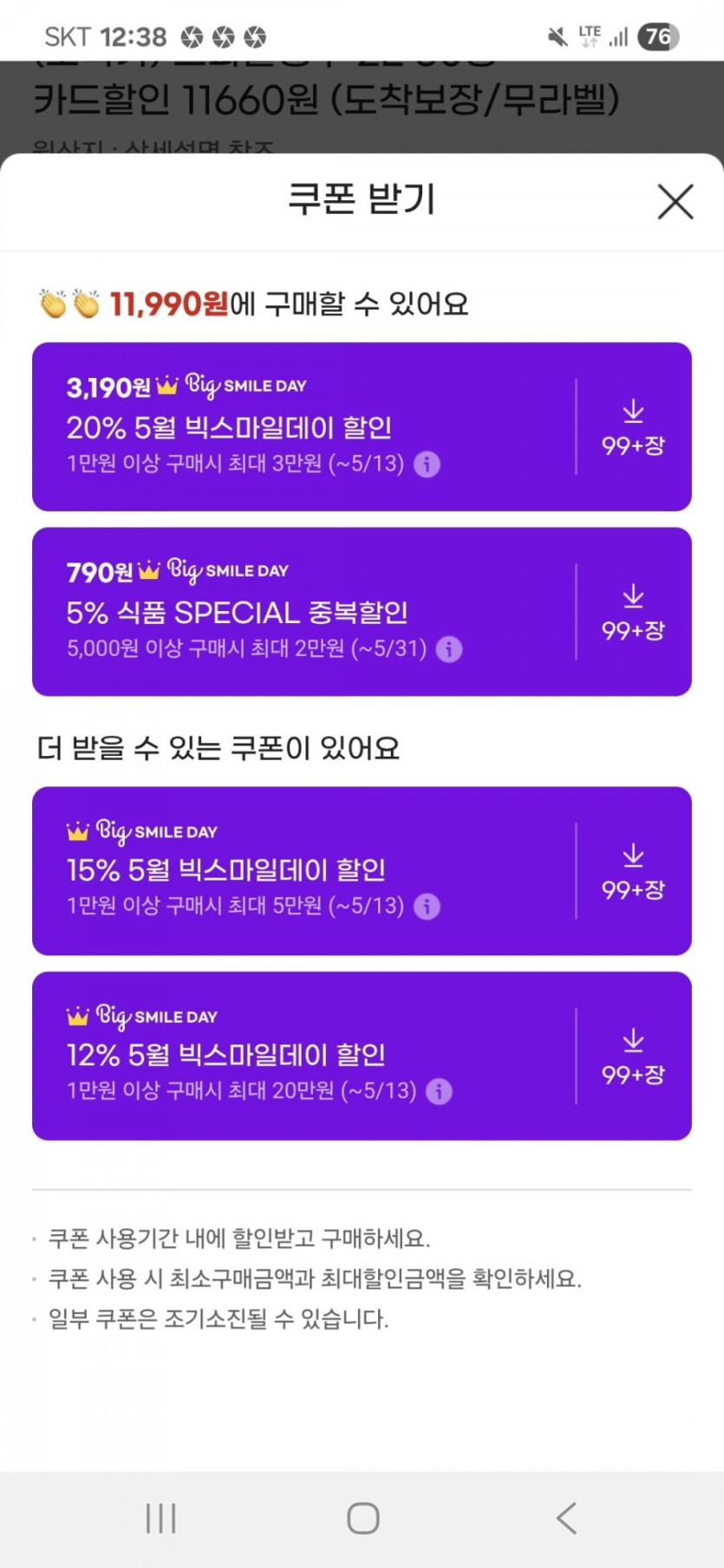
Task: Open info icon on the 15% coupon
Action: tap(427, 907)
